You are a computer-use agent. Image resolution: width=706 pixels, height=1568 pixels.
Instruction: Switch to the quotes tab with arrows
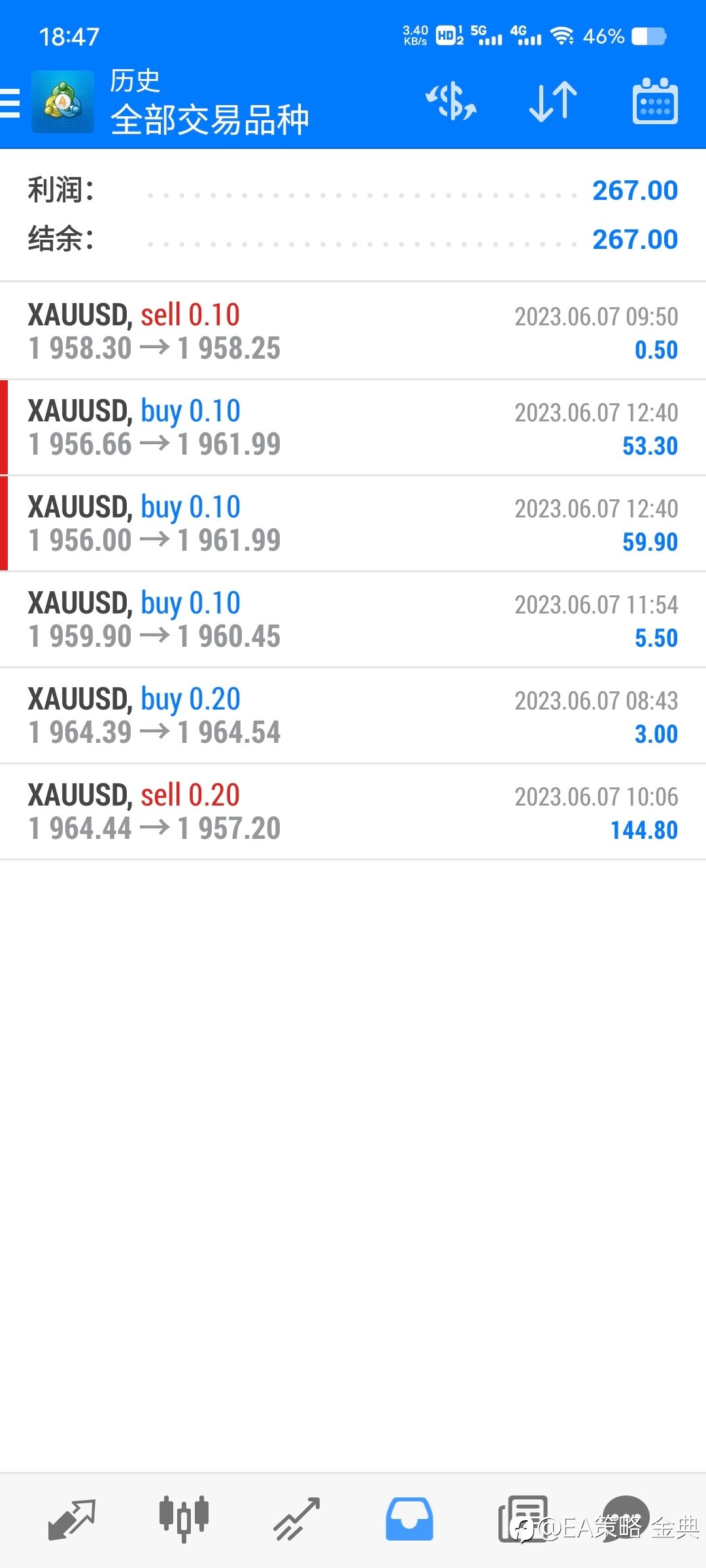[72, 1520]
